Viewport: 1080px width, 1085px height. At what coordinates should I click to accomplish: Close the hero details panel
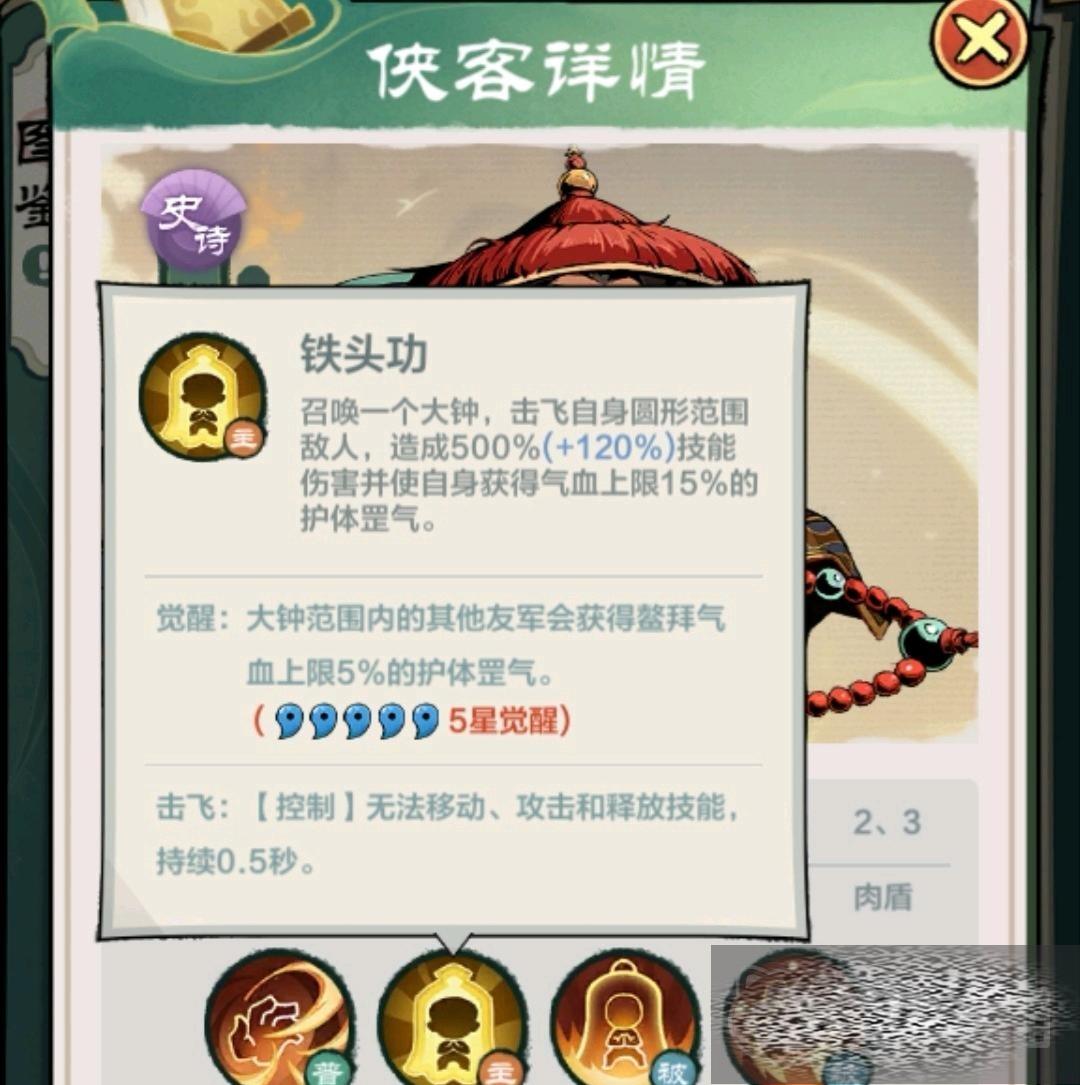(x=982, y=42)
